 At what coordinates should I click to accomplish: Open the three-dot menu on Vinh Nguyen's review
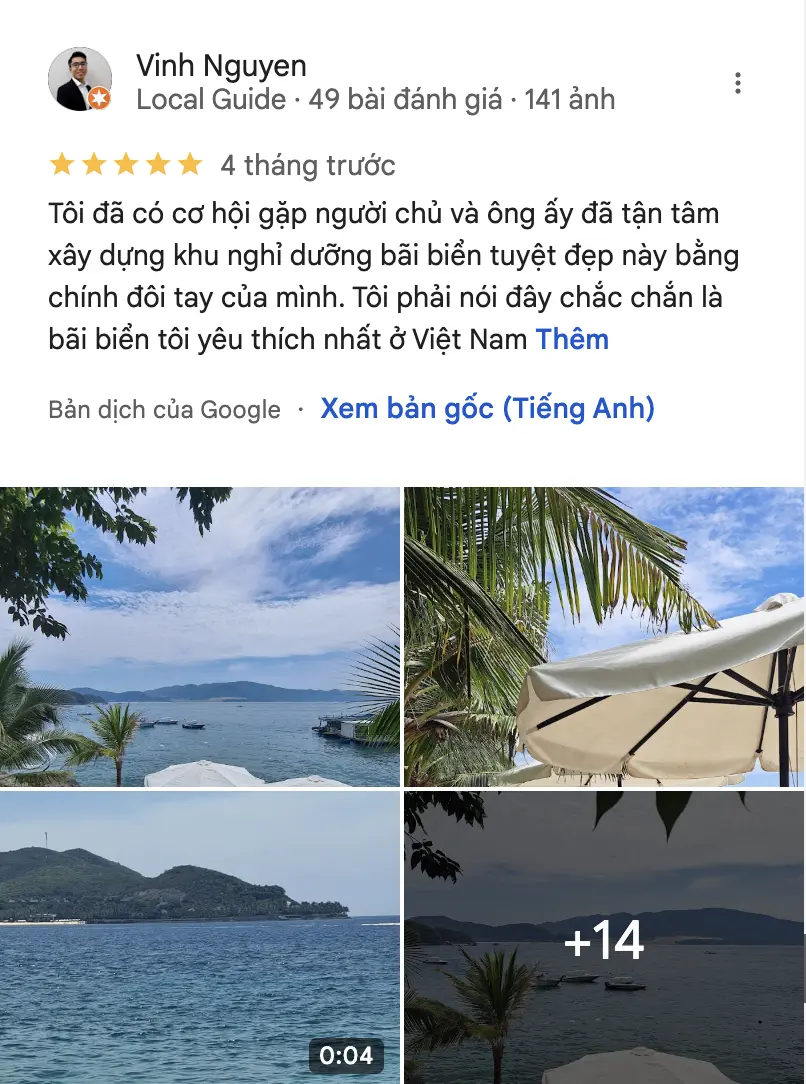[x=738, y=83]
